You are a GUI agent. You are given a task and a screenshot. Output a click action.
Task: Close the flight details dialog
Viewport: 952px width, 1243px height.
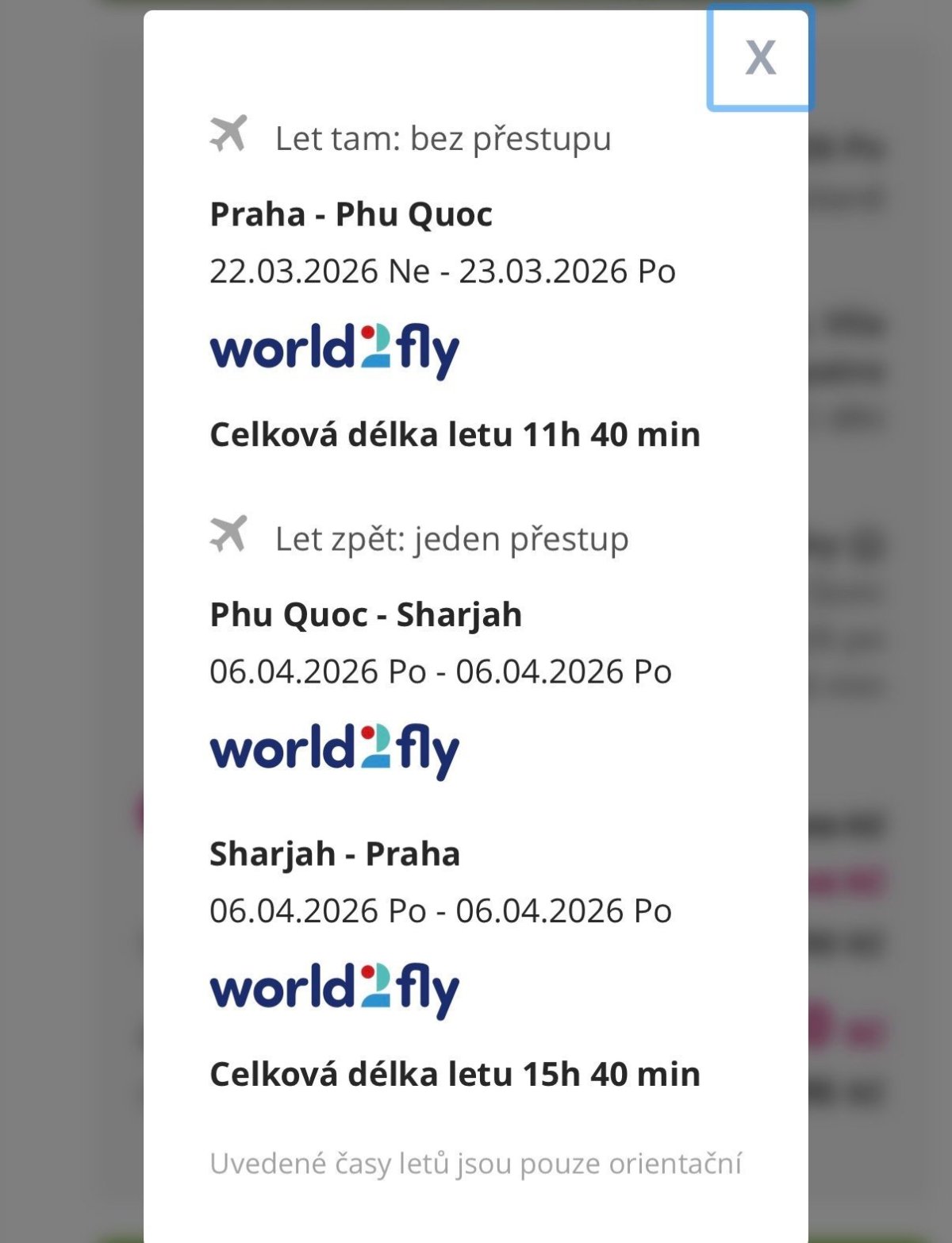759,58
